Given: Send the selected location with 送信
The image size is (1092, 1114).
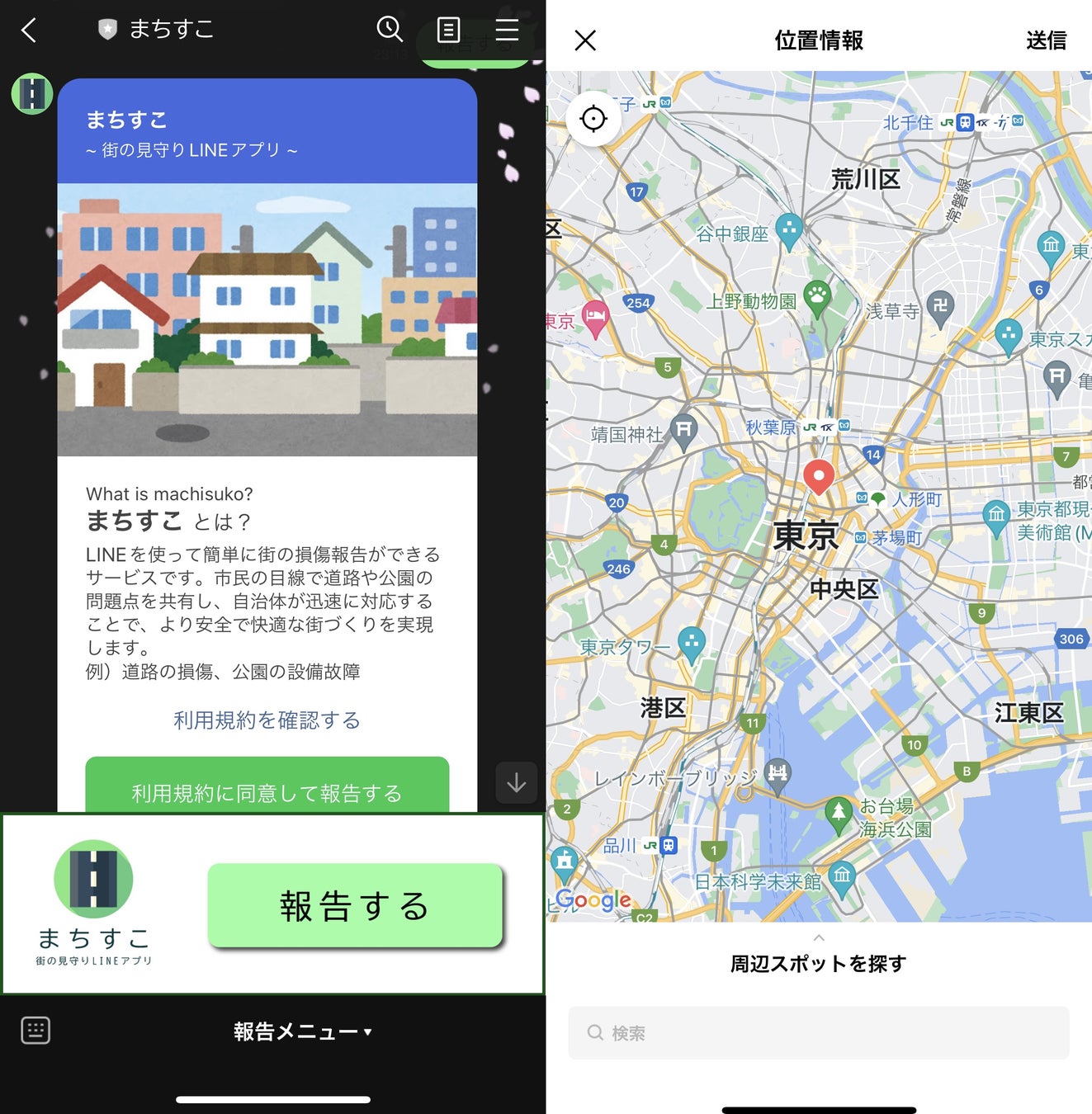Looking at the screenshot, I should tap(1046, 40).
